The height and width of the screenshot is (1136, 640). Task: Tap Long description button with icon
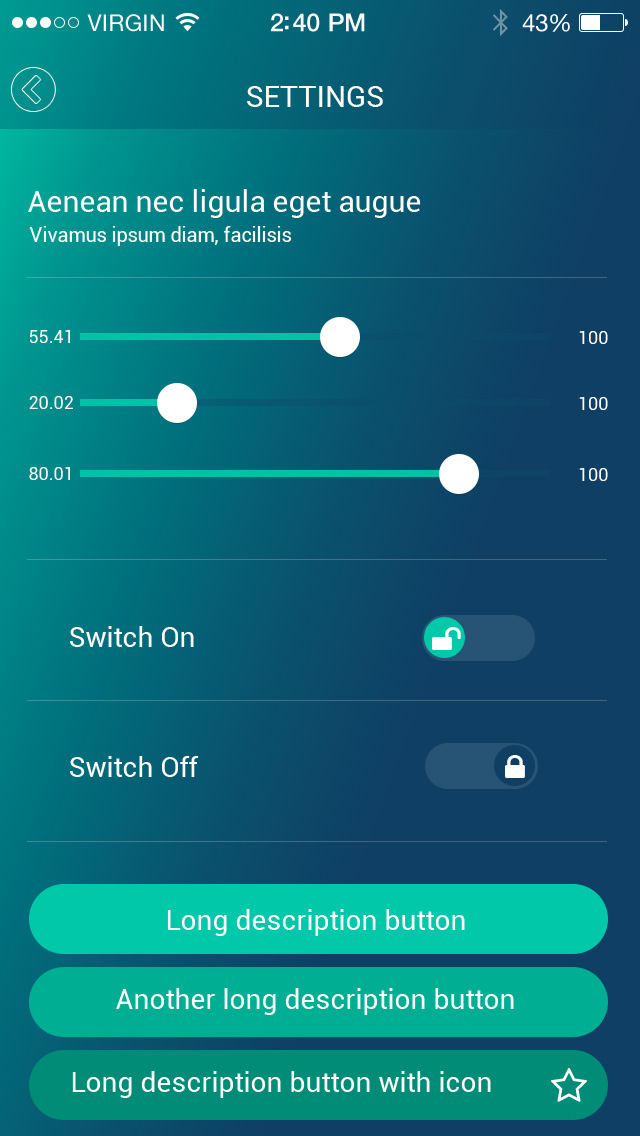(318, 1085)
